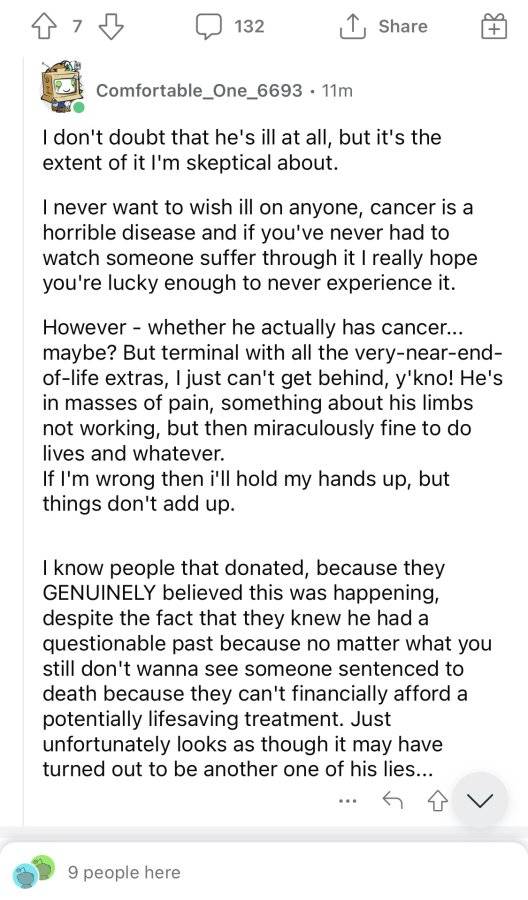Viewport: 528px width, 900px height.
Task: Open the 132 comments
Action: pos(231,26)
